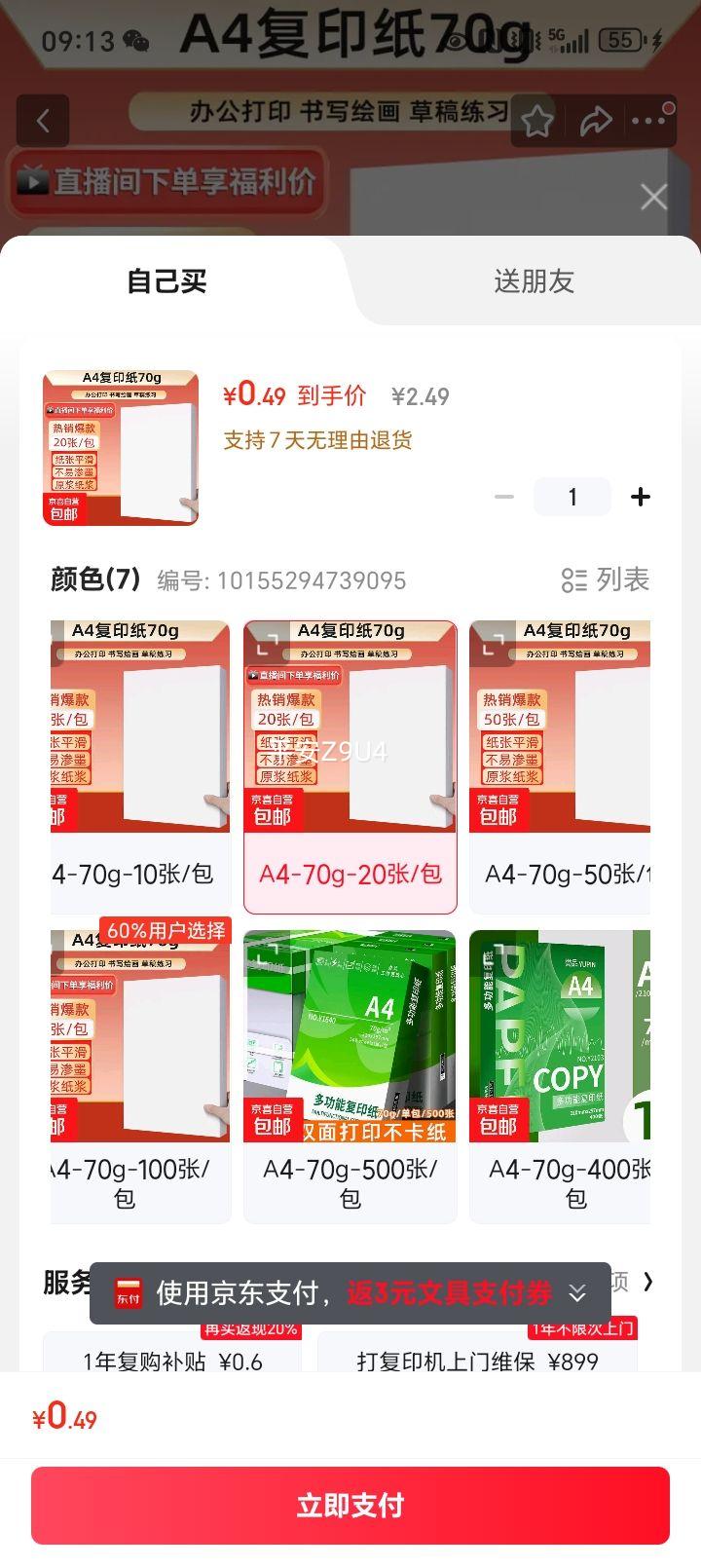Expand the service section chevron
The image size is (701, 1568).
pyautogui.click(x=648, y=1282)
